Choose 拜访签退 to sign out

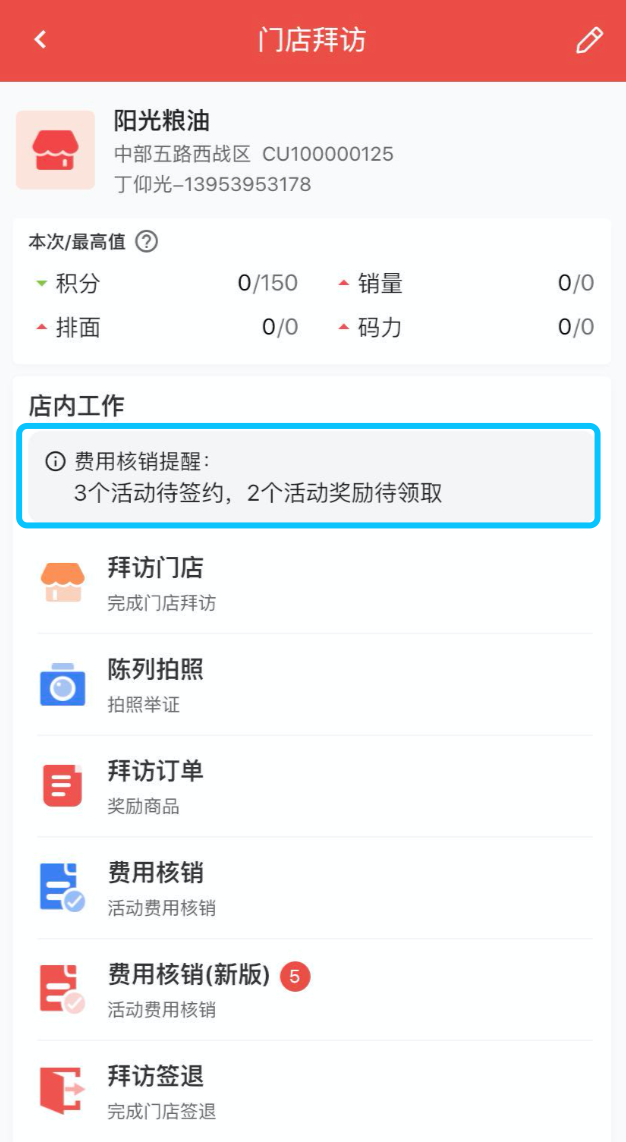(x=312, y=1091)
